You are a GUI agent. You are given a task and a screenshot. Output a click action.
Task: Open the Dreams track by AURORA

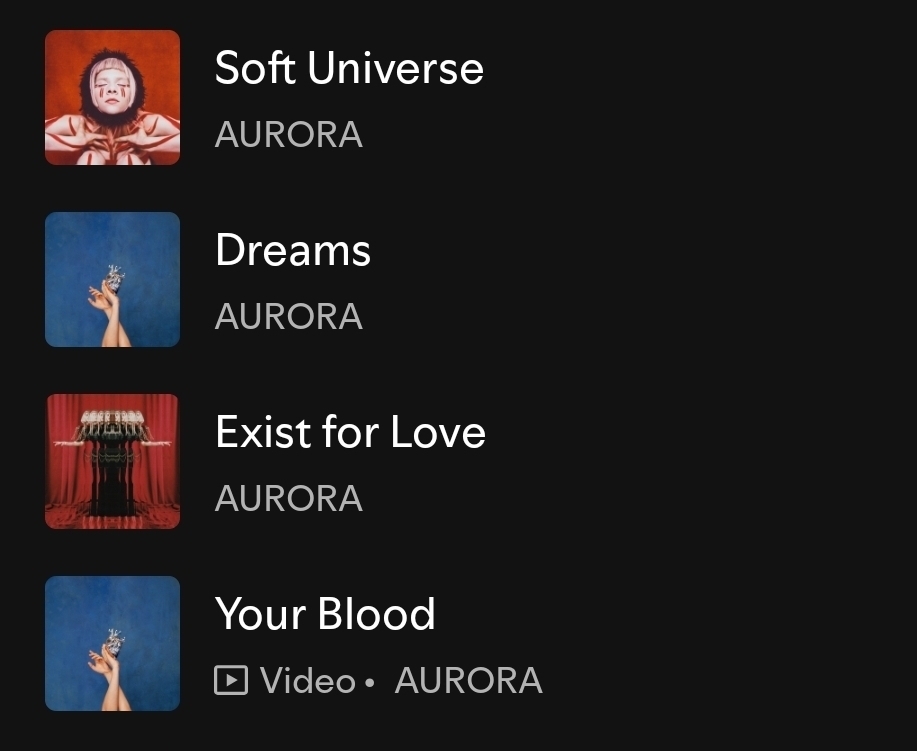(293, 251)
